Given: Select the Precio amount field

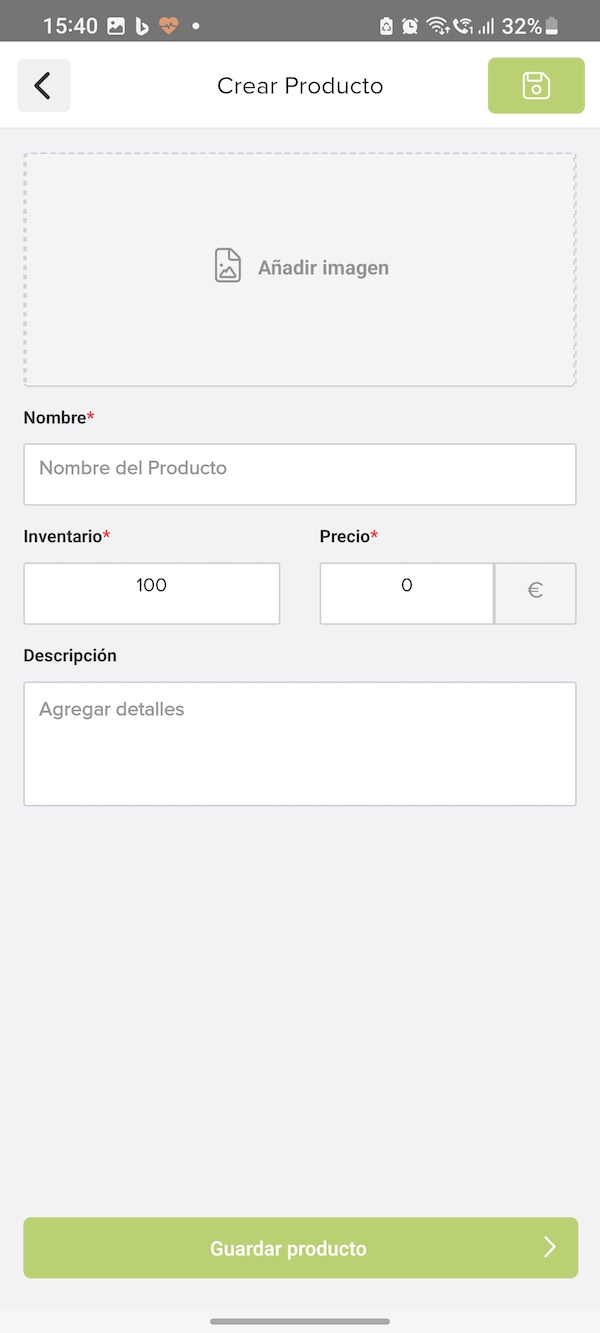Looking at the screenshot, I should pos(406,593).
